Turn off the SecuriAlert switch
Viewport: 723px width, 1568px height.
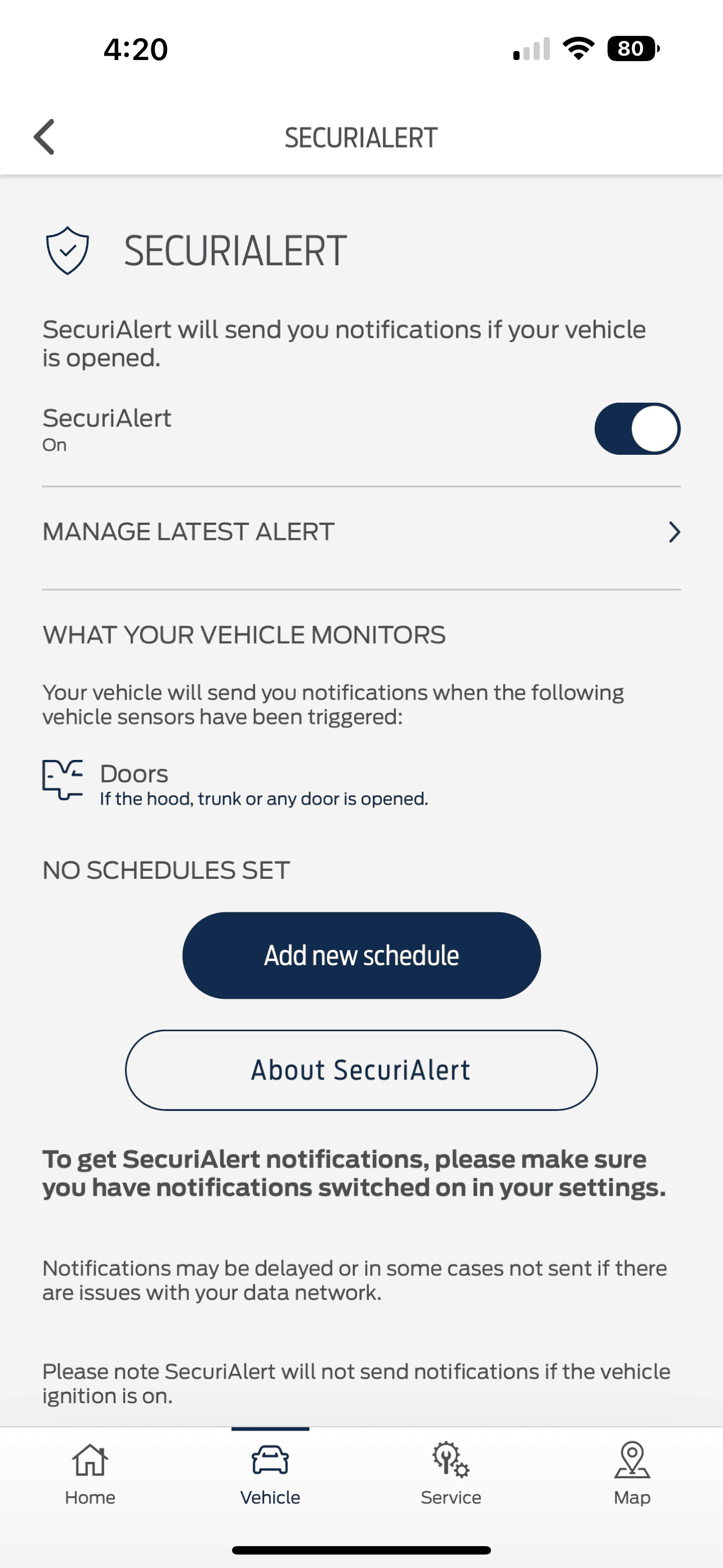637,428
